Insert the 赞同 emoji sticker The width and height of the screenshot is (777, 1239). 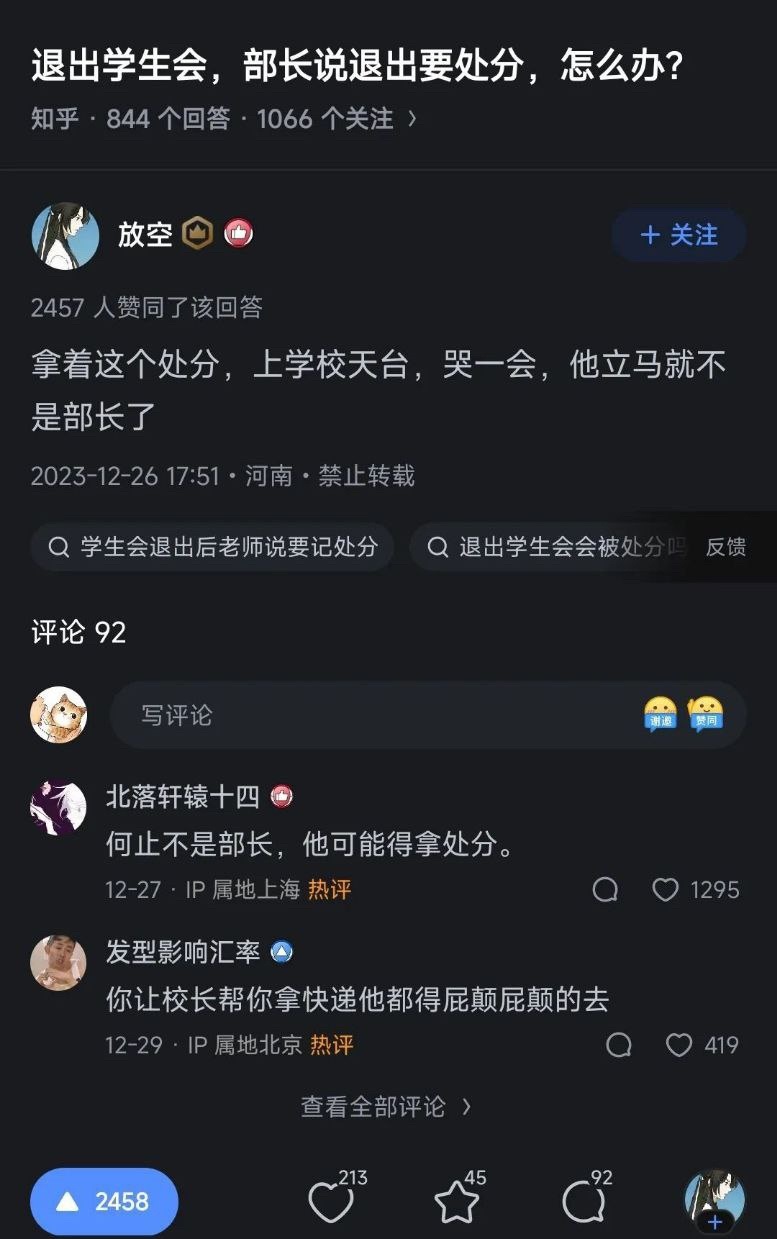click(706, 714)
